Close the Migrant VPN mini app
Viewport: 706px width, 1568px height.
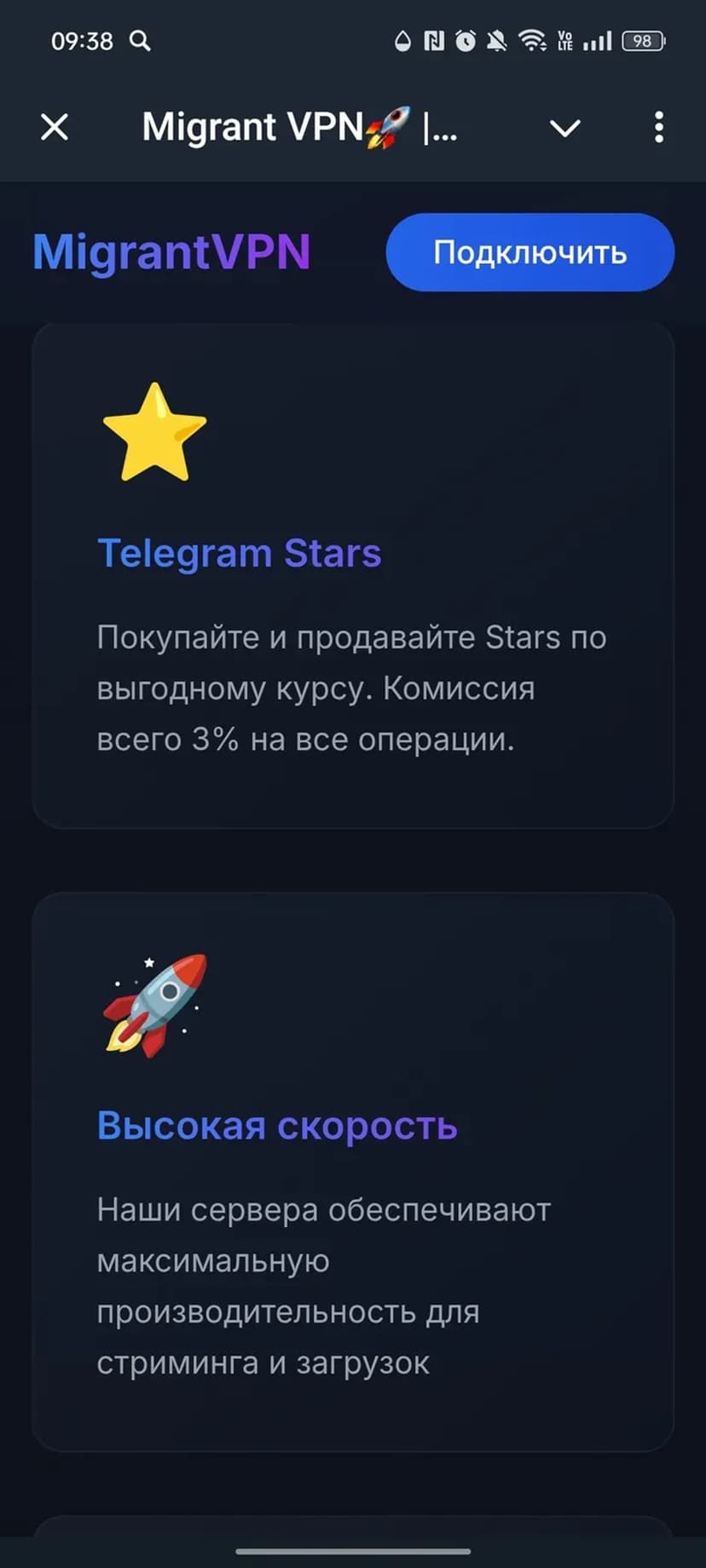tap(55, 128)
